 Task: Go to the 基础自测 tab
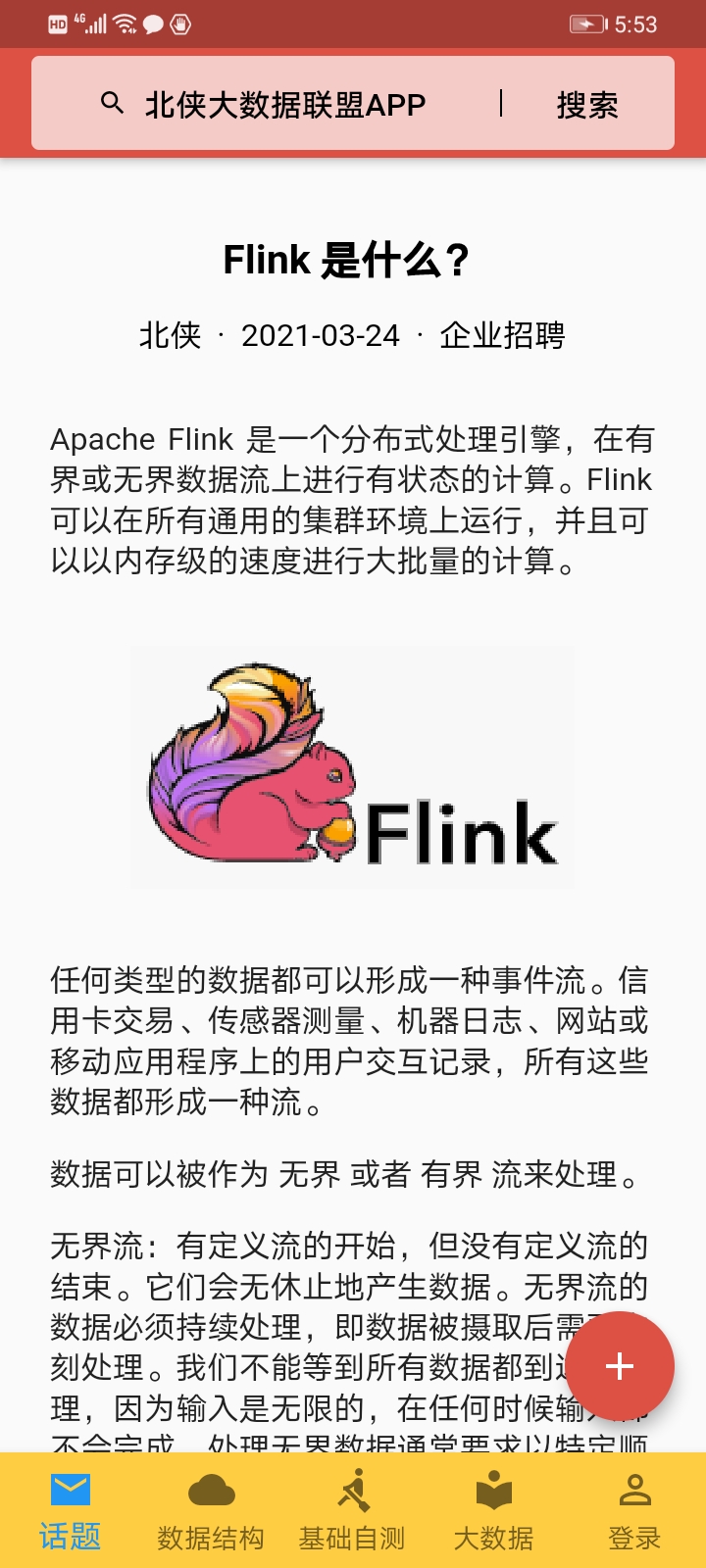352,1511
